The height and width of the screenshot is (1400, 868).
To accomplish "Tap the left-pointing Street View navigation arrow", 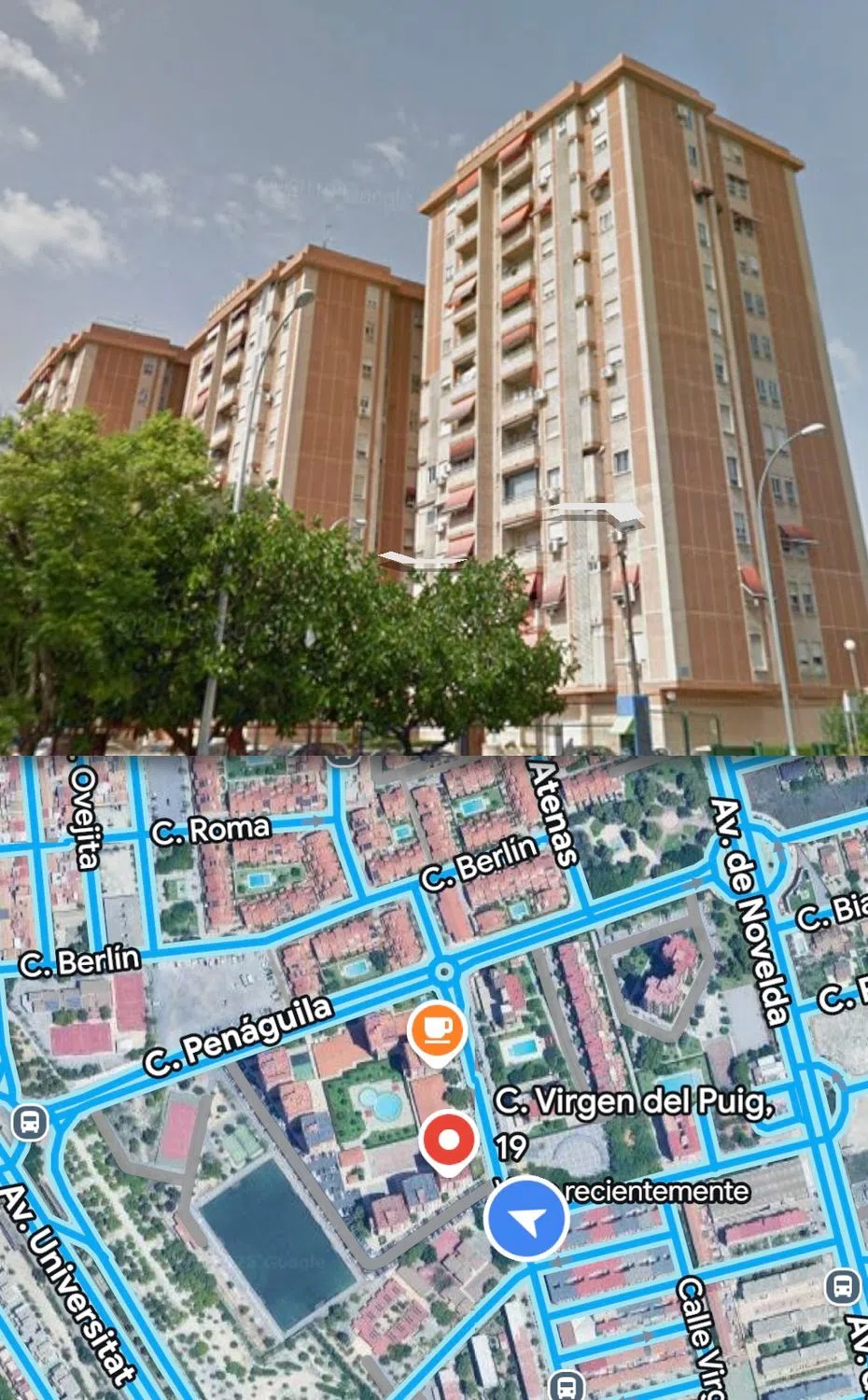I will tap(420, 560).
